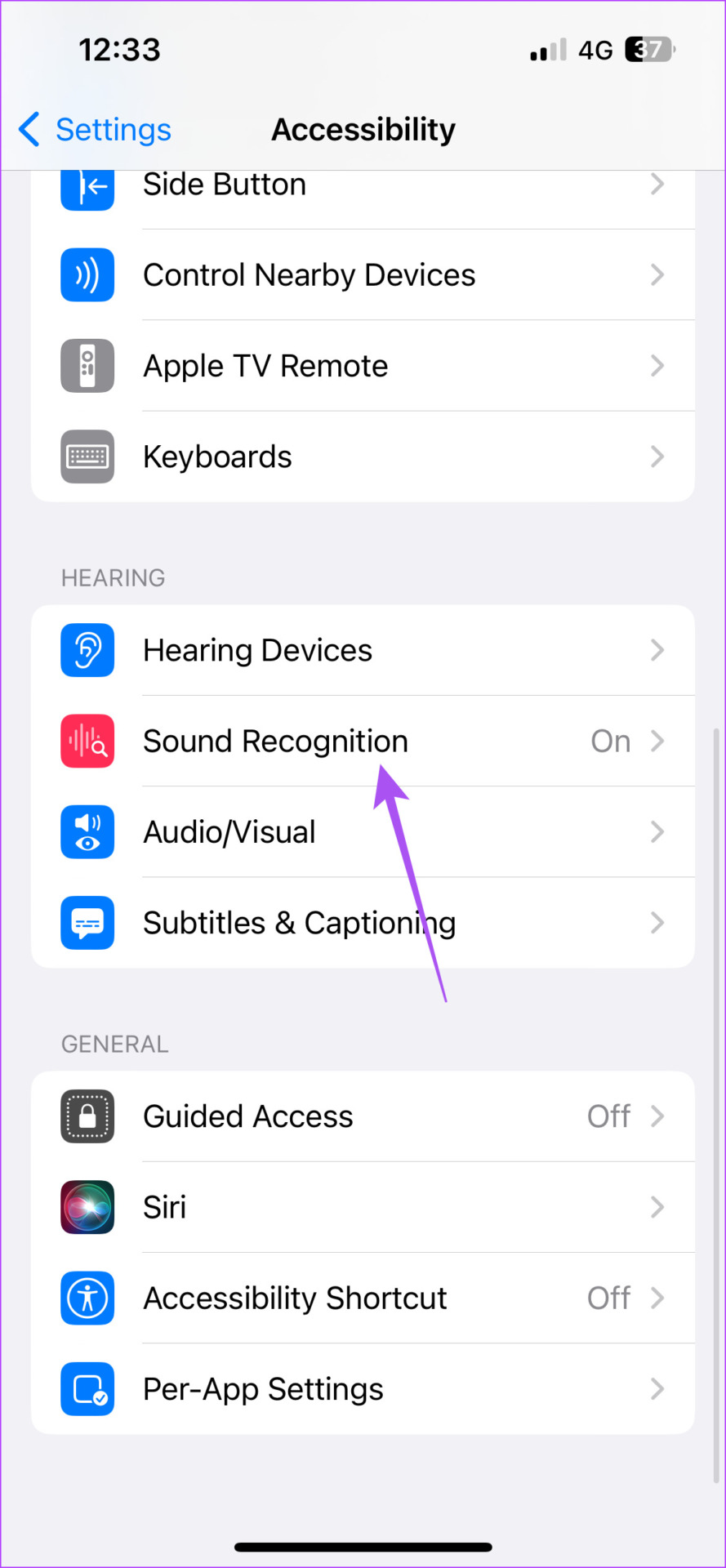Select the Keyboards icon
726x1568 pixels.
(87, 457)
